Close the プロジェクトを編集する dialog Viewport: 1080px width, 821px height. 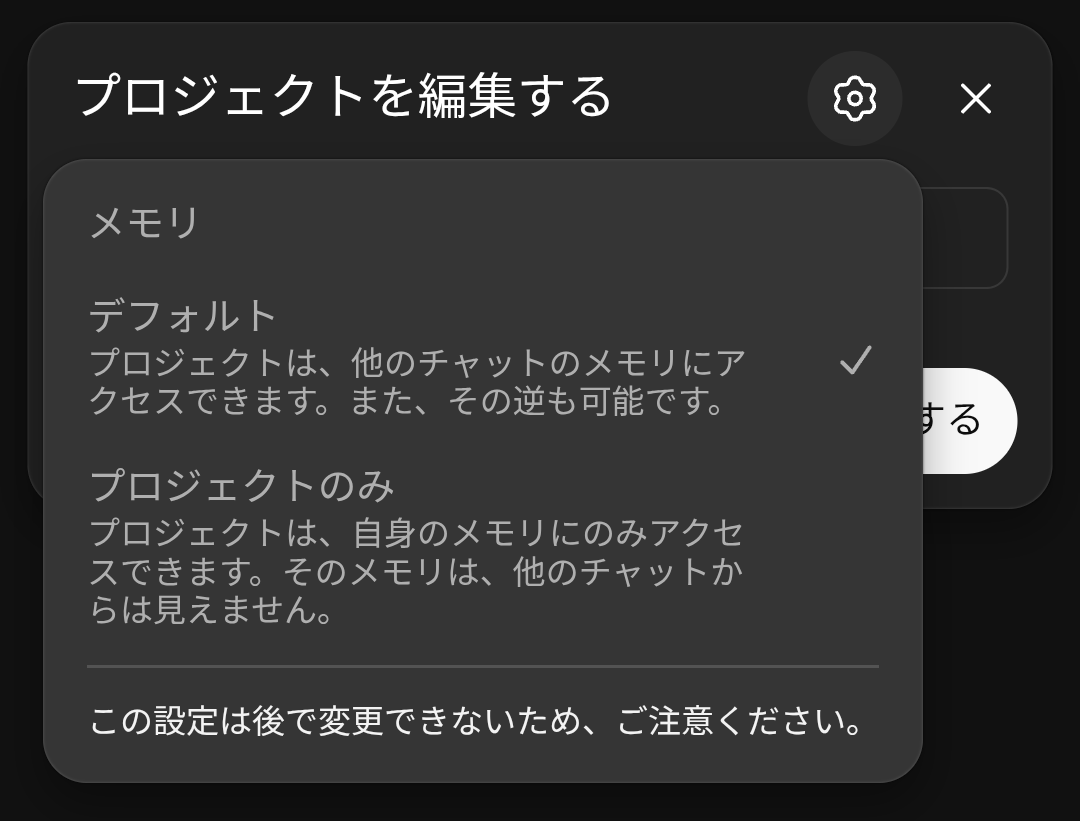click(x=975, y=99)
